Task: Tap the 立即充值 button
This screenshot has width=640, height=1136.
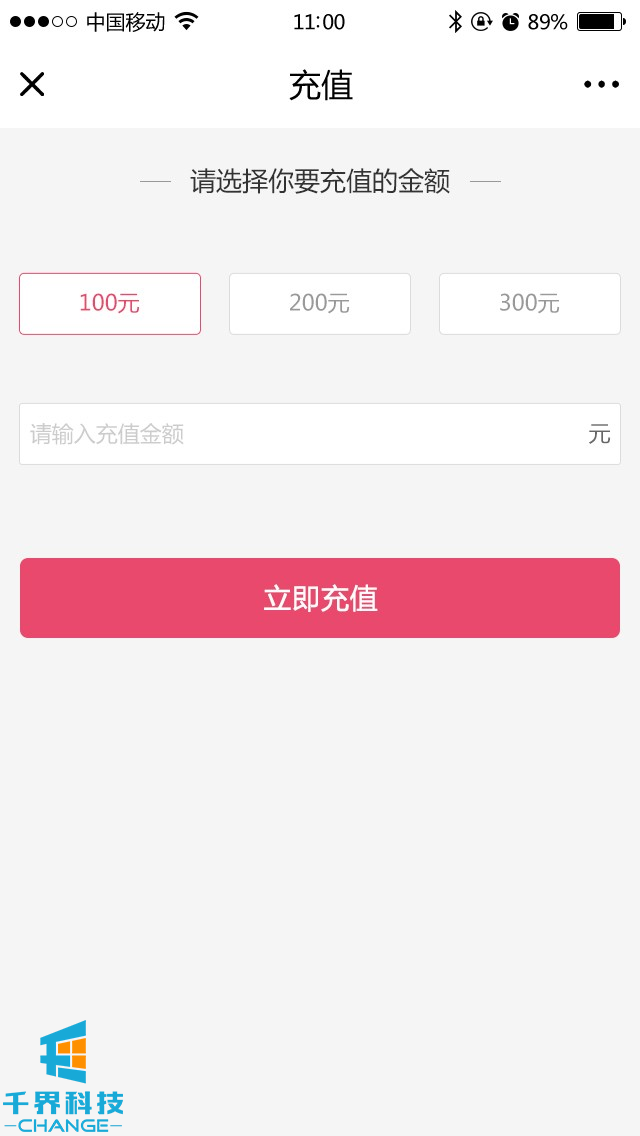Action: (x=320, y=598)
